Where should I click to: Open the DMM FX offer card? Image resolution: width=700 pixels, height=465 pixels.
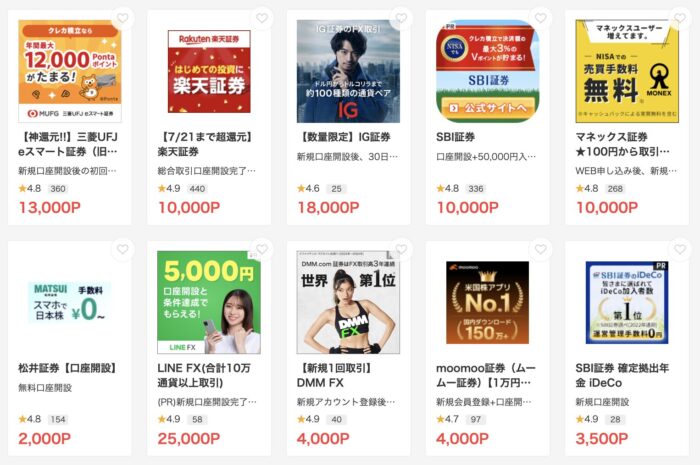tap(348, 302)
